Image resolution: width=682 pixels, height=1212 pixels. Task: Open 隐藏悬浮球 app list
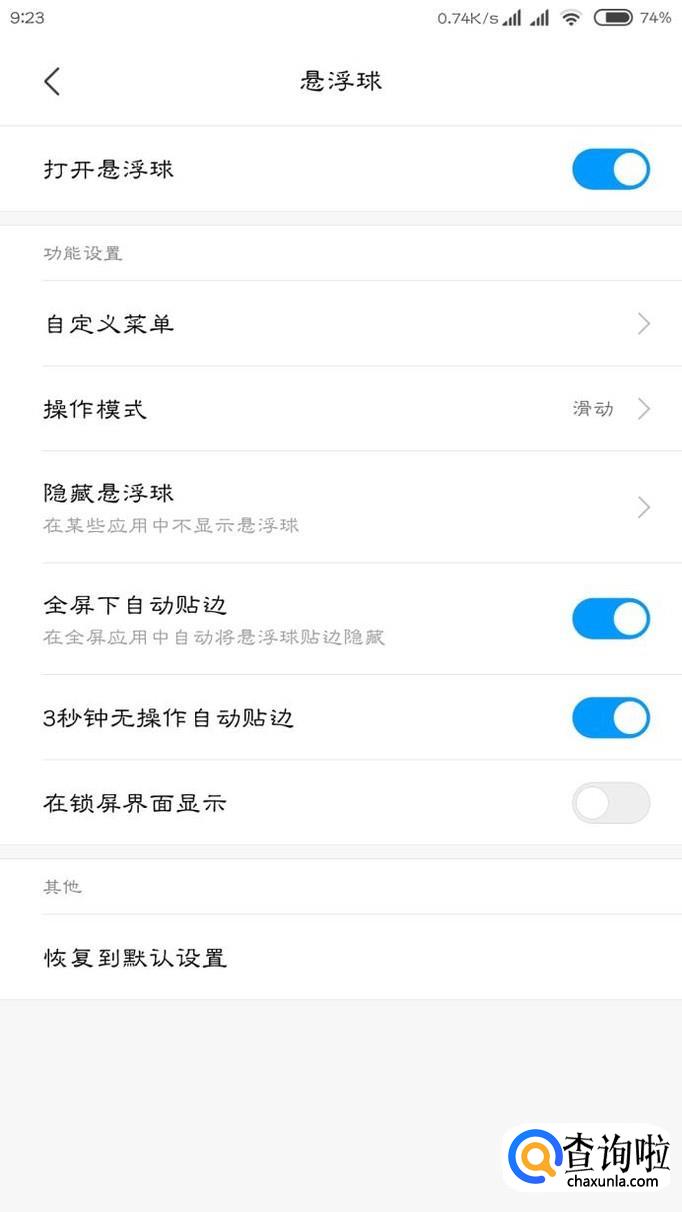pos(340,506)
